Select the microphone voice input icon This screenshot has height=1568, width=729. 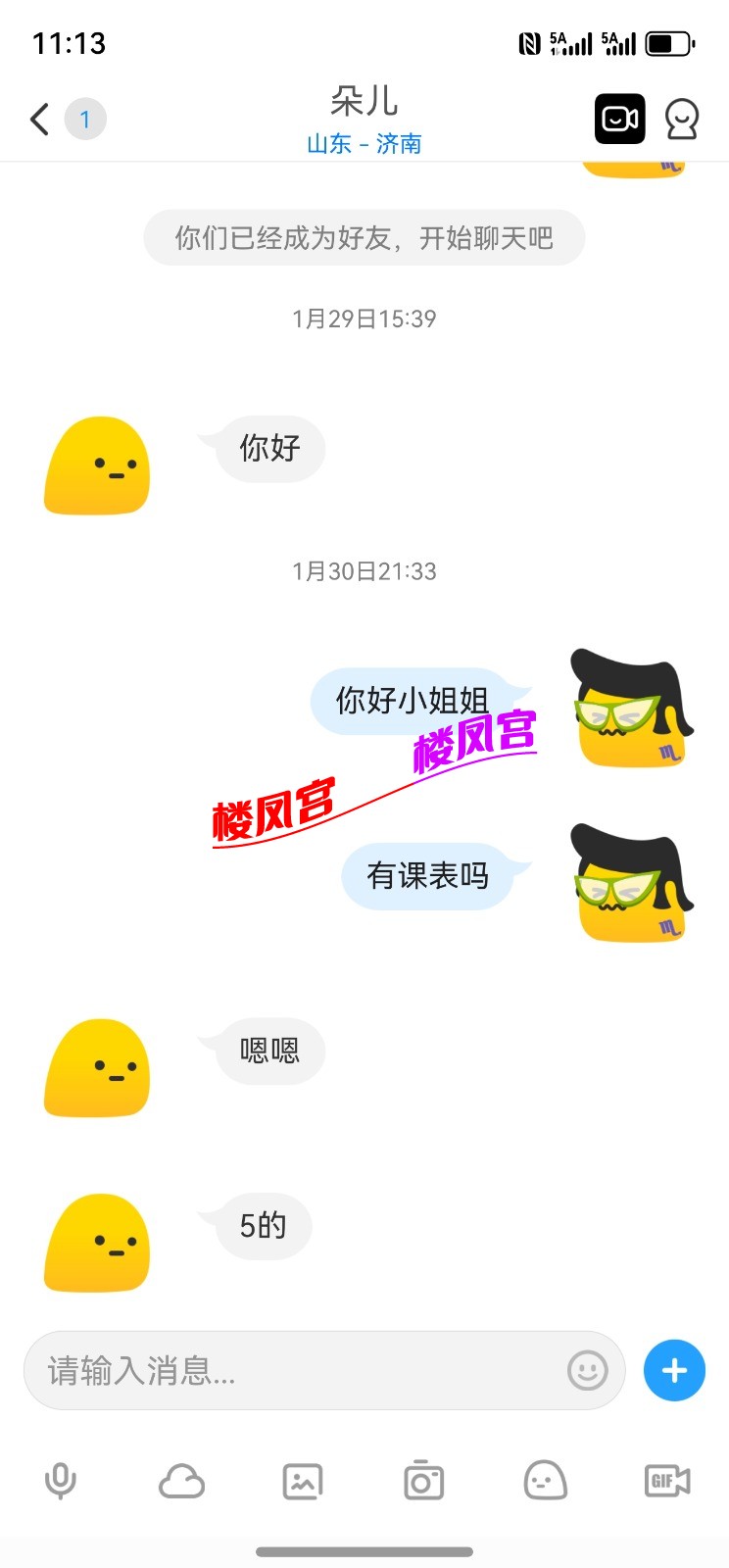pos(61,1481)
